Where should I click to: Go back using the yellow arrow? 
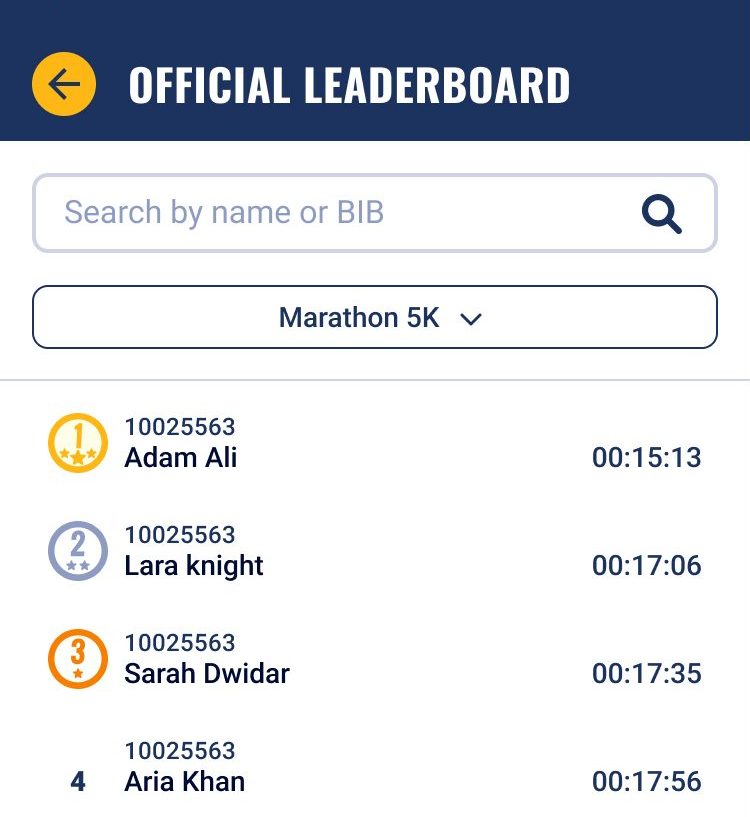(x=64, y=85)
